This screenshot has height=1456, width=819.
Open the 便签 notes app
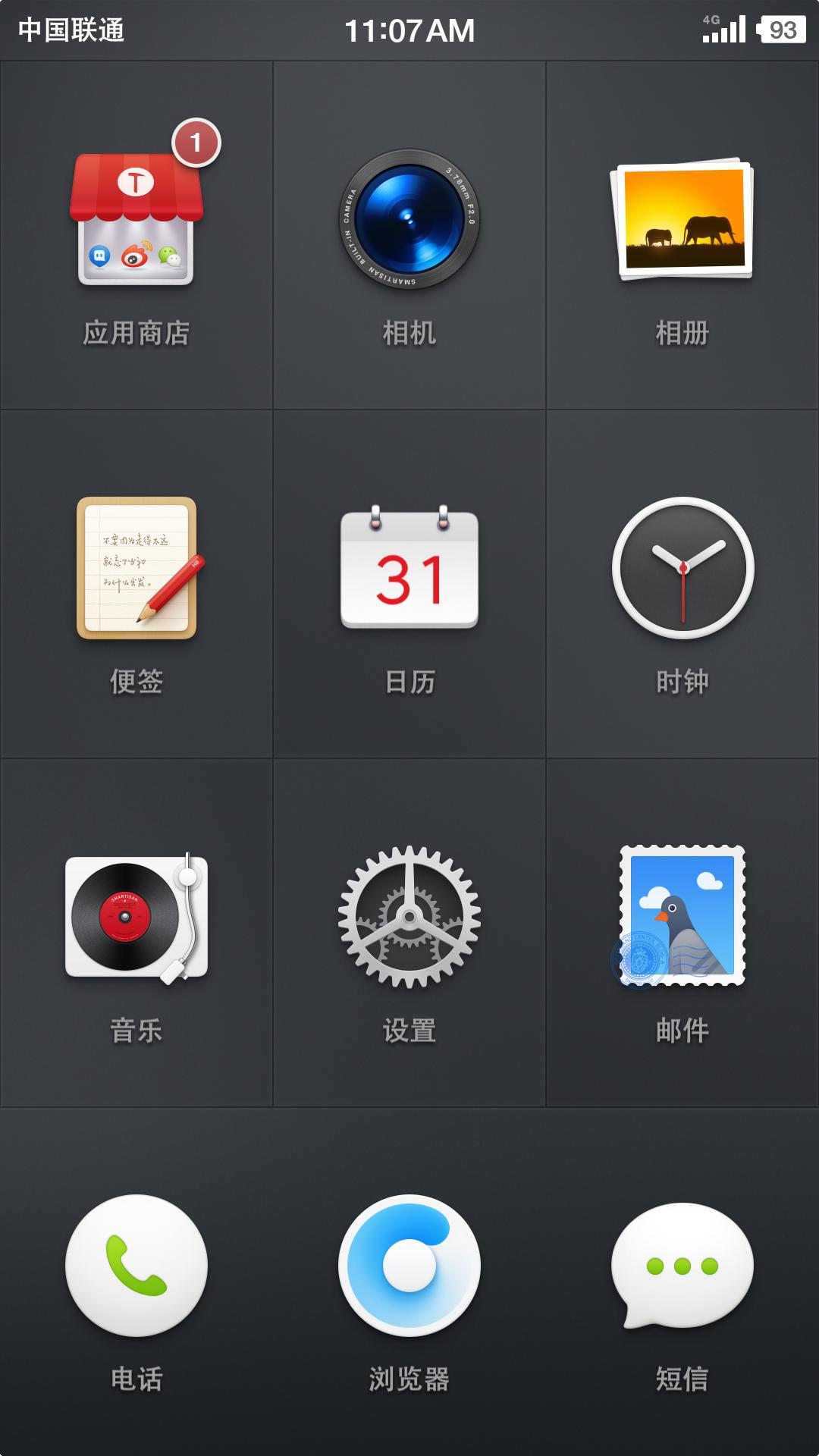click(x=136, y=569)
